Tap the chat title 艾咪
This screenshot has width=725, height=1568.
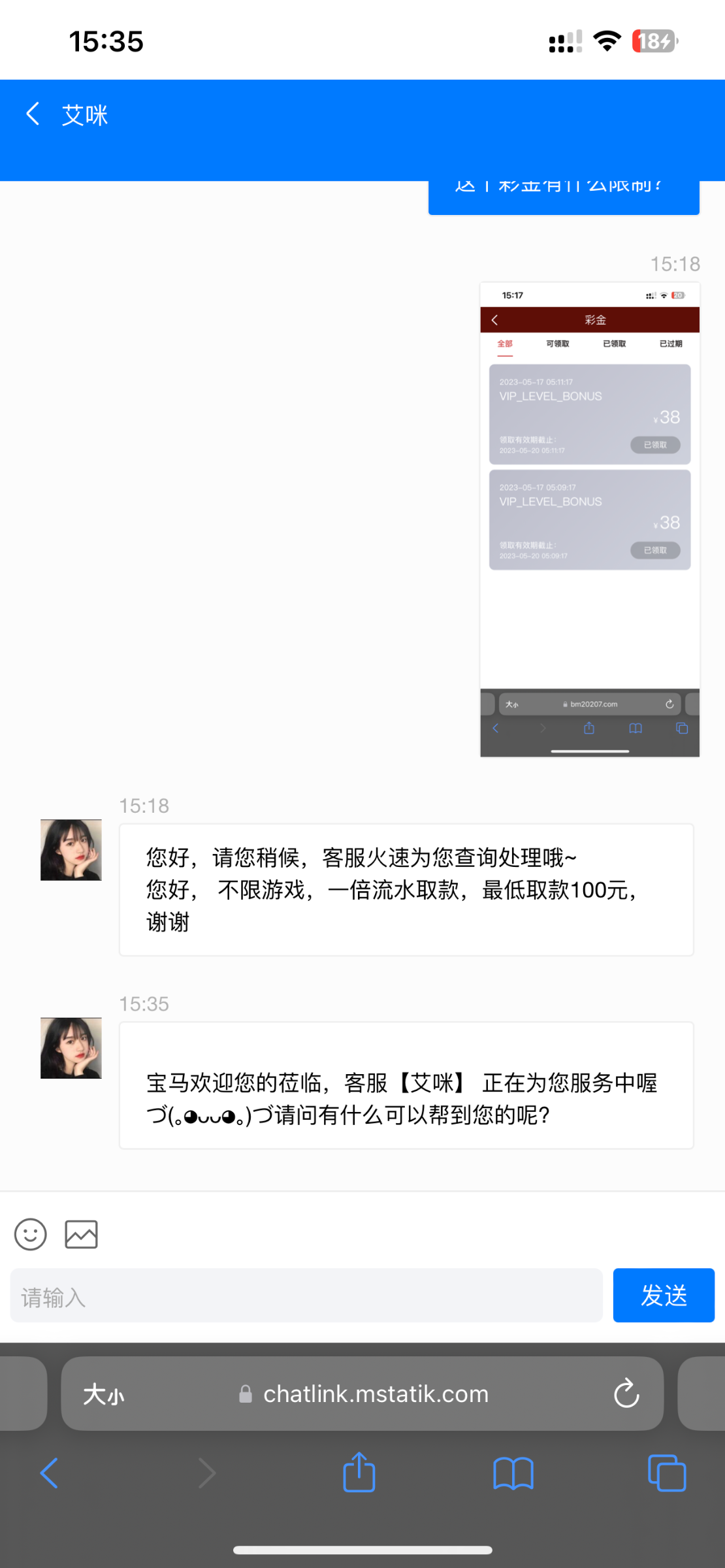coord(84,114)
